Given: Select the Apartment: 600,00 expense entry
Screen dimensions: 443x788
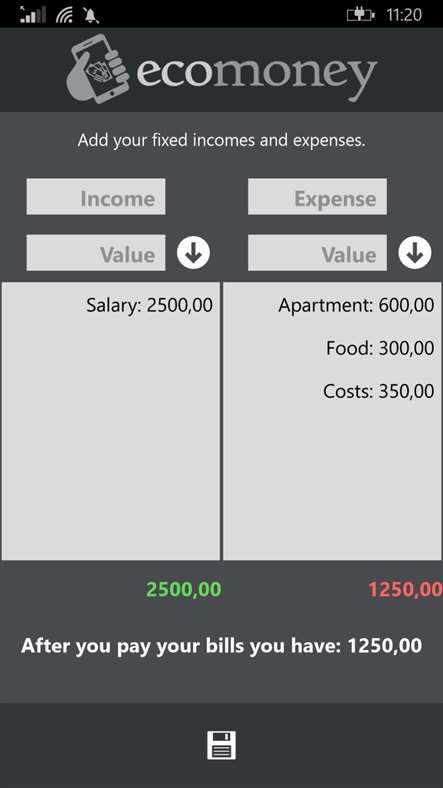Looking at the screenshot, I should pyautogui.click(x=356, y=305).
